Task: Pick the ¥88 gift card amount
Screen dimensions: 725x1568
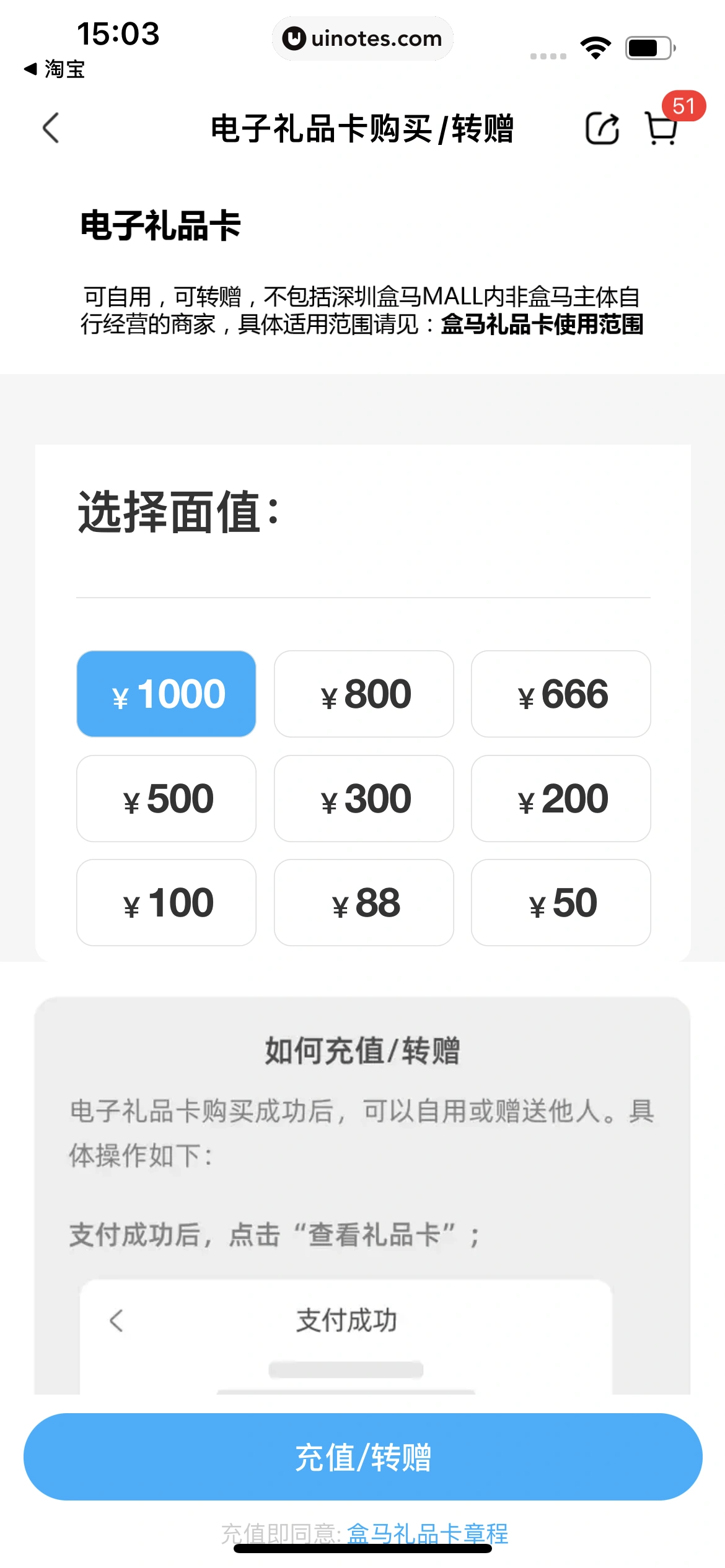Action: 363,903
